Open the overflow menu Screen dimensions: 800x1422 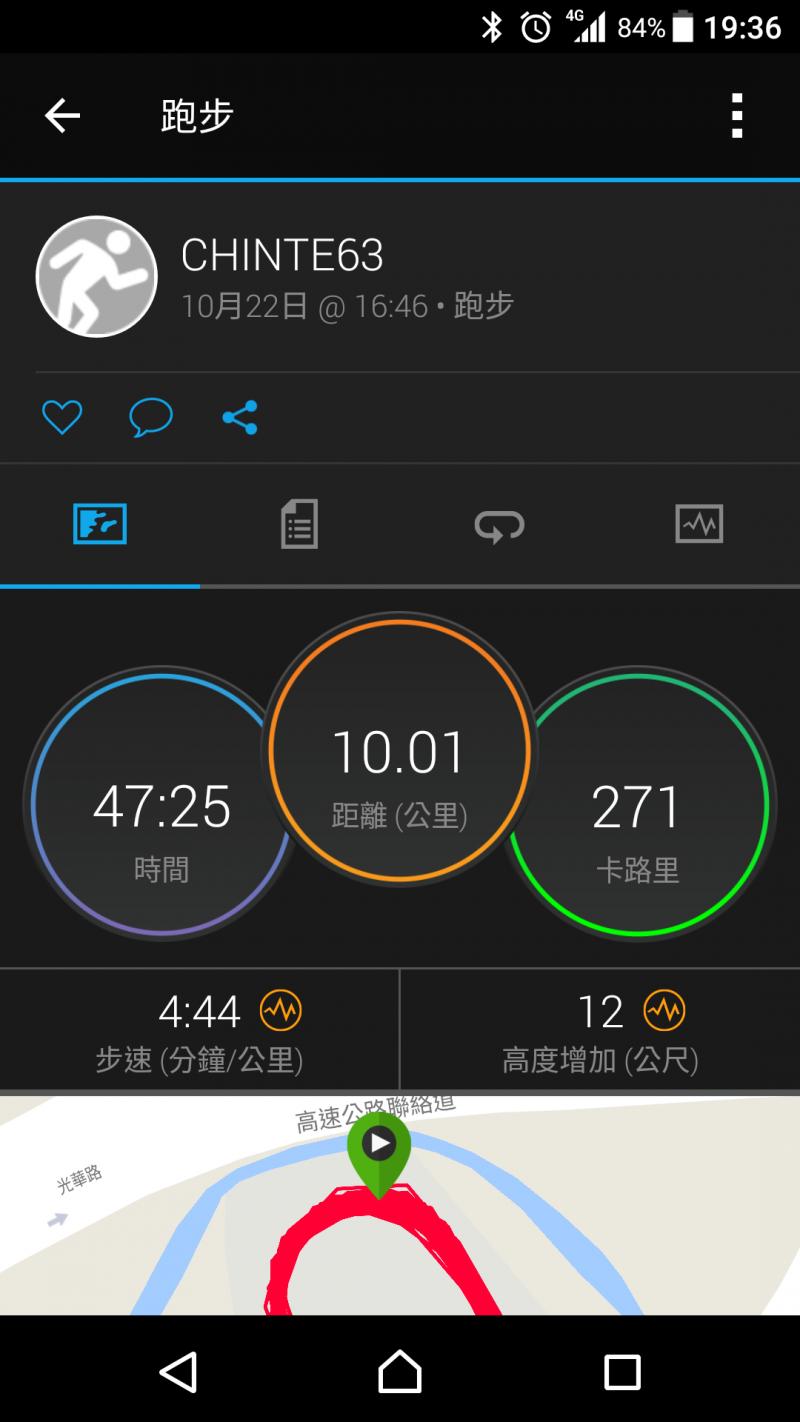737,116
